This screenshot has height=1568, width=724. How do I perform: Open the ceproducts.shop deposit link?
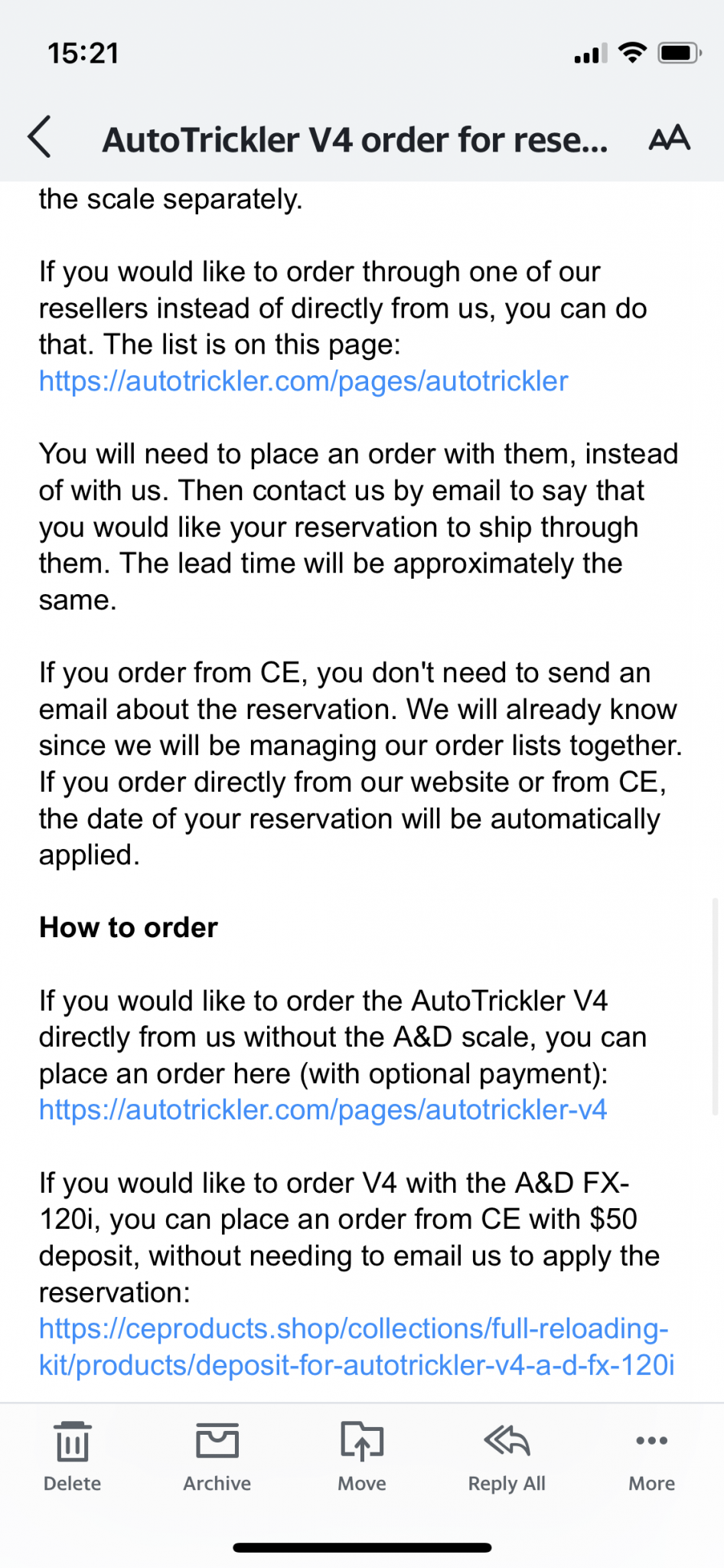click(x=357, y=1347)
